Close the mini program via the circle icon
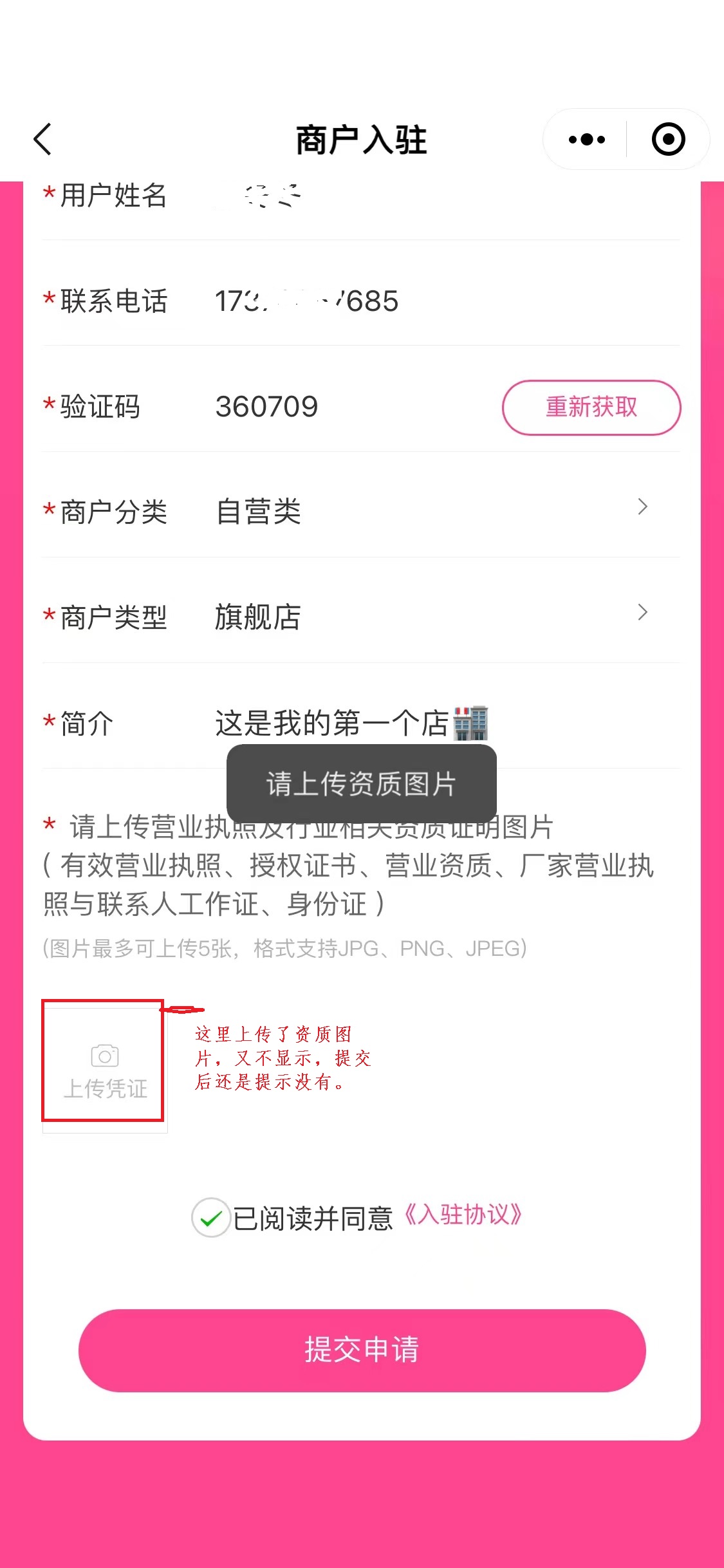Viewport: 724px width, 1568px height. click(668, 139)
